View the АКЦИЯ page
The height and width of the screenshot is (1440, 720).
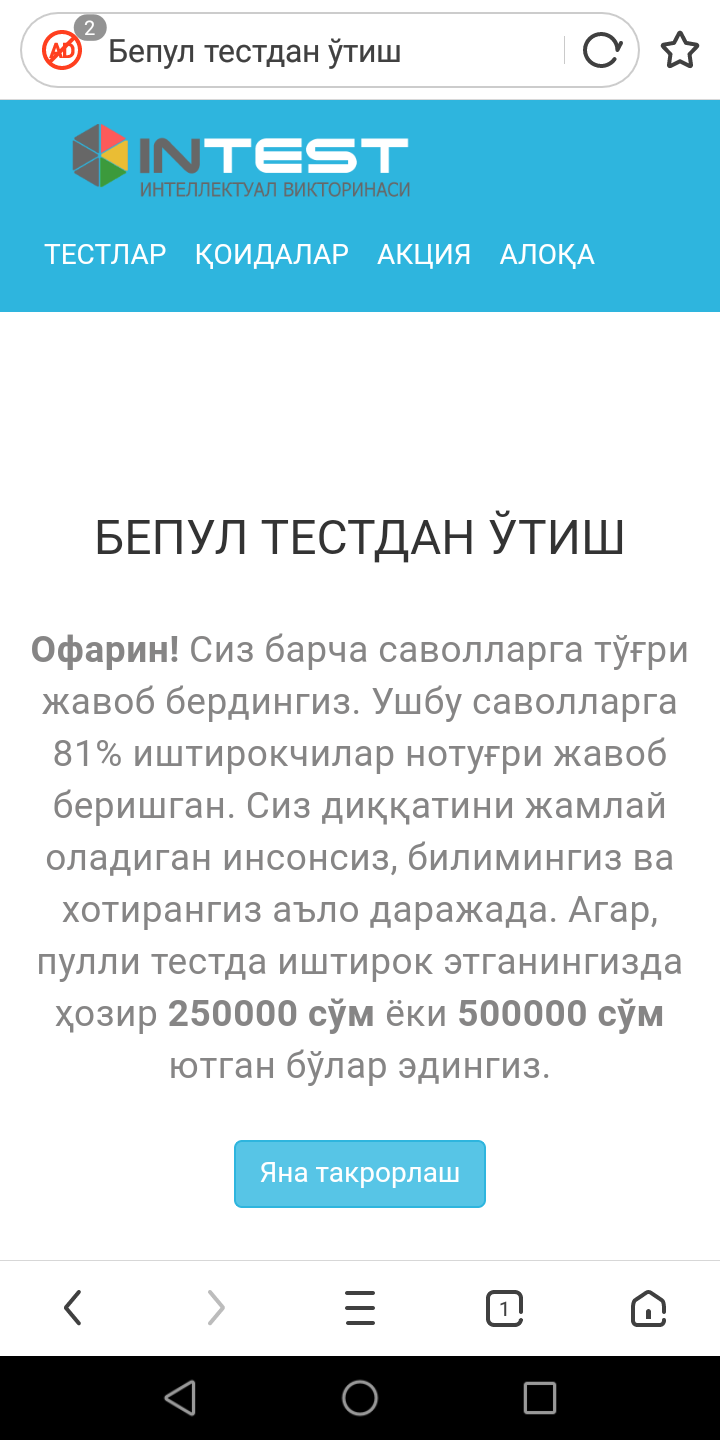pos(424,254)
